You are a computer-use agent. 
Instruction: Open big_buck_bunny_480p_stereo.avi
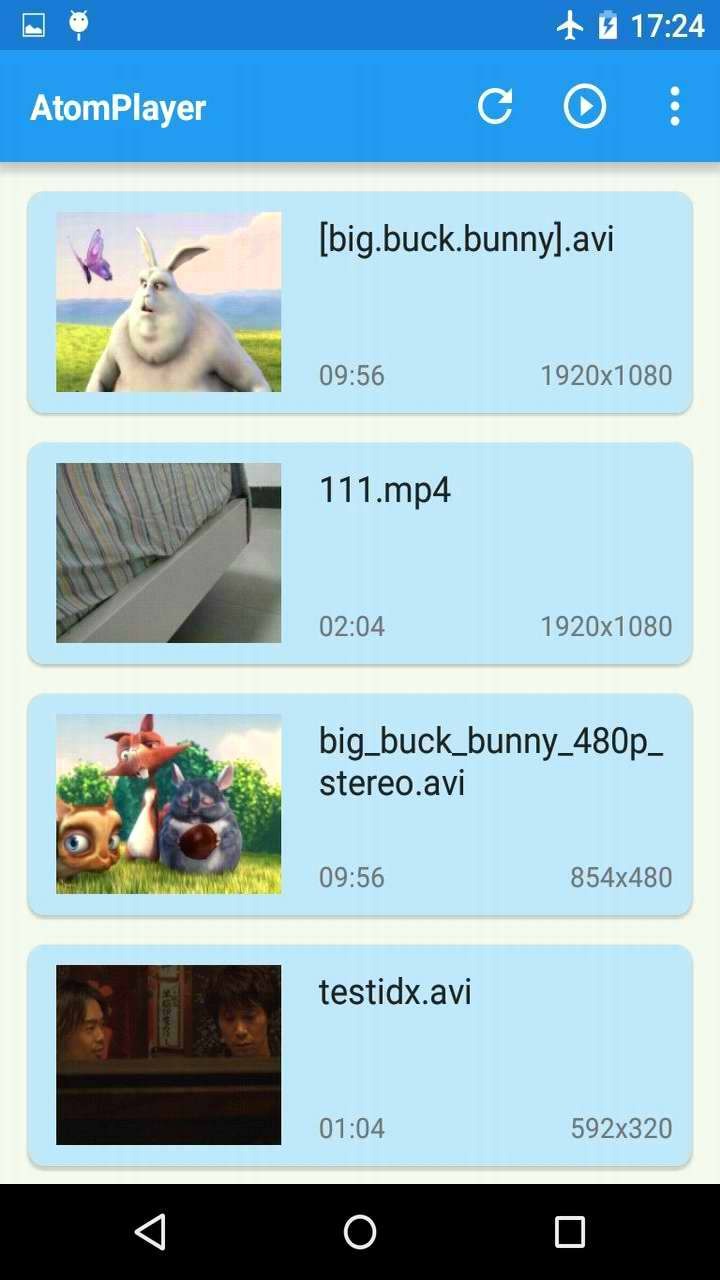click(360, 804)
